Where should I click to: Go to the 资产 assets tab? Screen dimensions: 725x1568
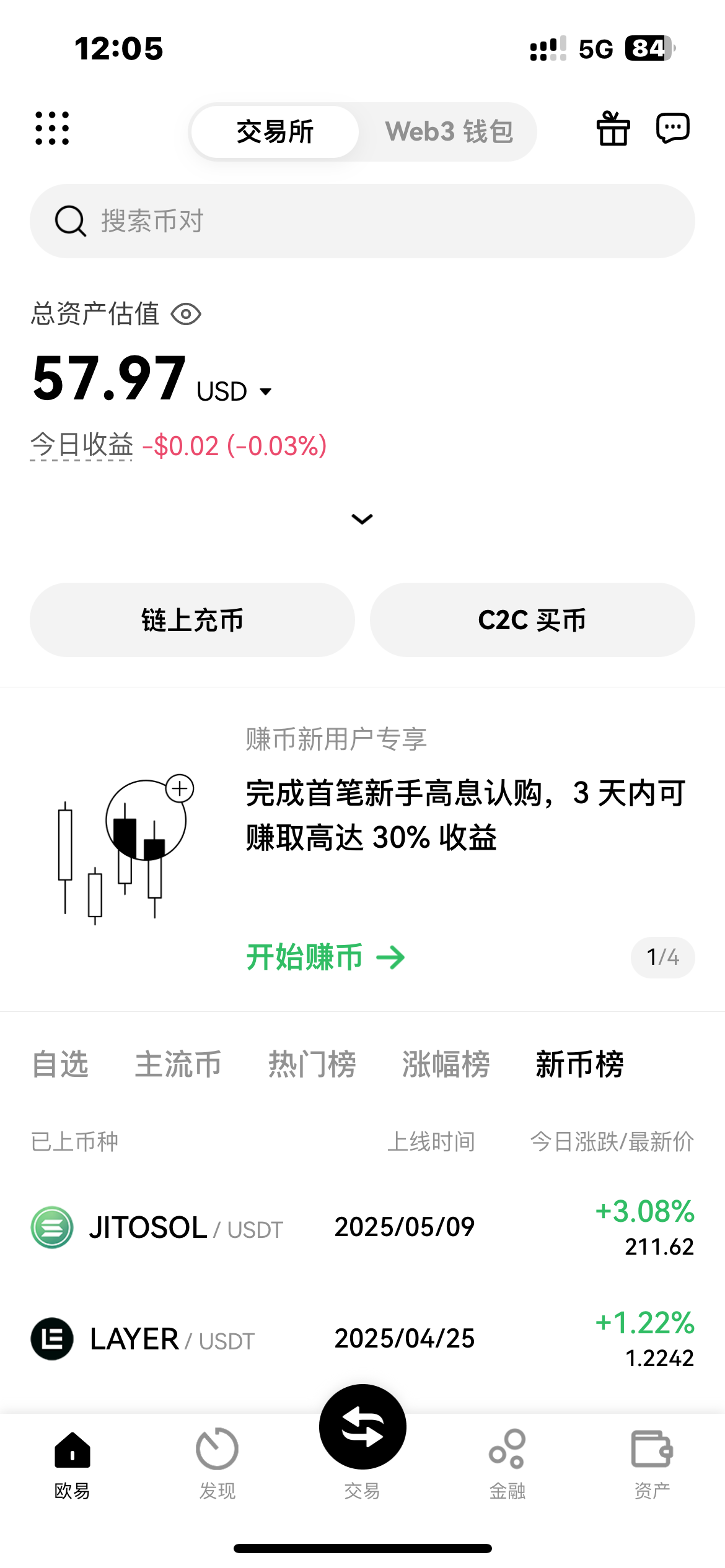click(x=652, y=1461)
